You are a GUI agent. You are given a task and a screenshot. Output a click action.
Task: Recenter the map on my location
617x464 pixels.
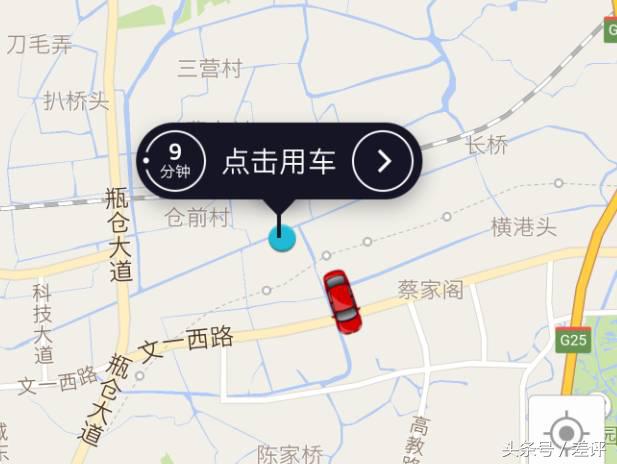[566, 431]
